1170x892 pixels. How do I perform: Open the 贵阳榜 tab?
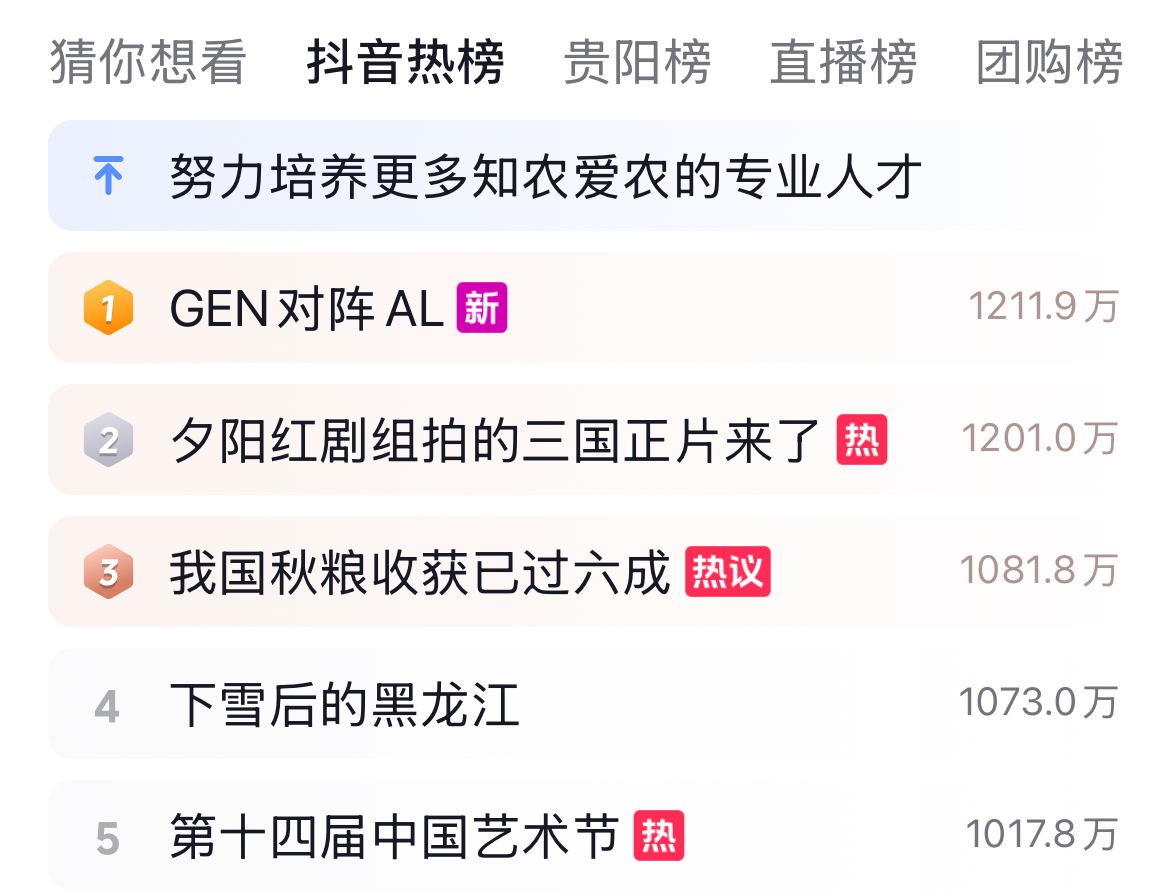[x=637, y=62]
